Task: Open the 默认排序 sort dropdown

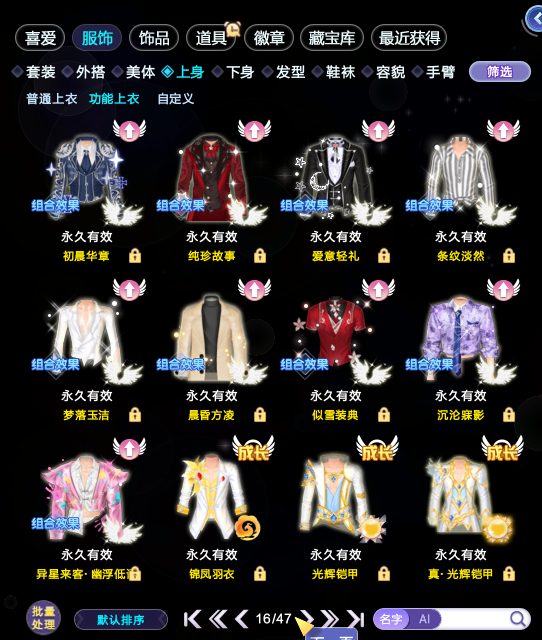Action: pyautogui.click(x=121, y=620)
